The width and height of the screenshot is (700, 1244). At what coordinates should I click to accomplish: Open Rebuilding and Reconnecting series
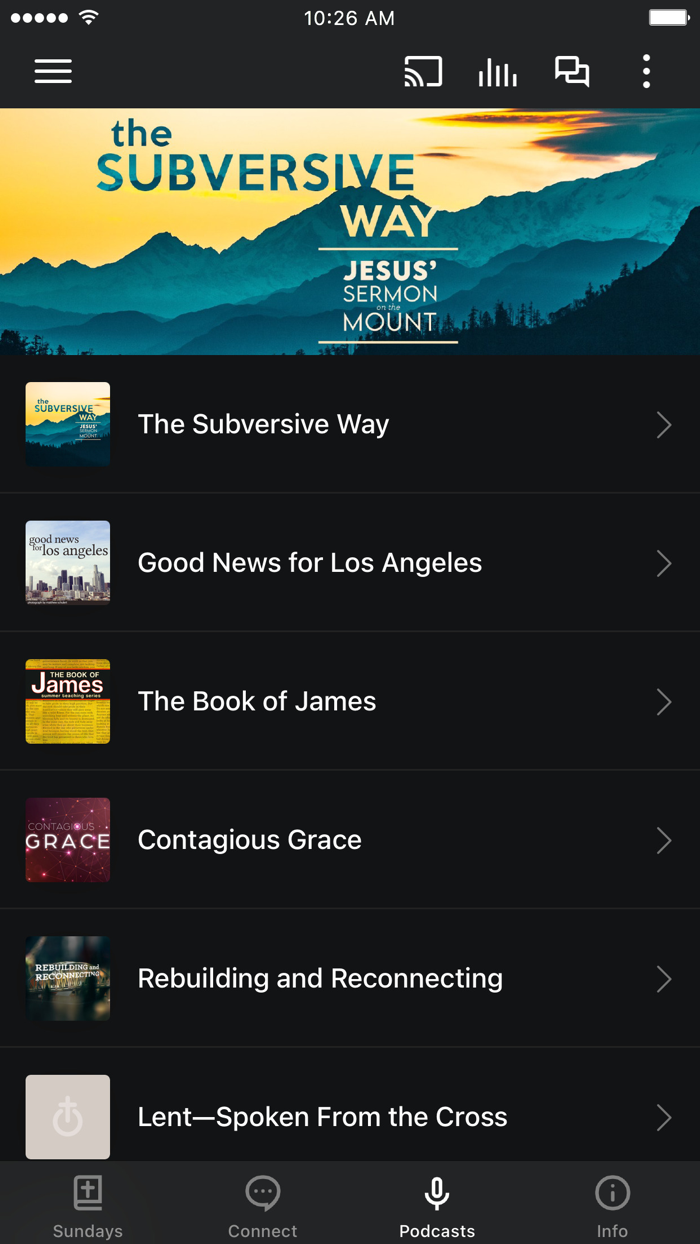[350, 978]
